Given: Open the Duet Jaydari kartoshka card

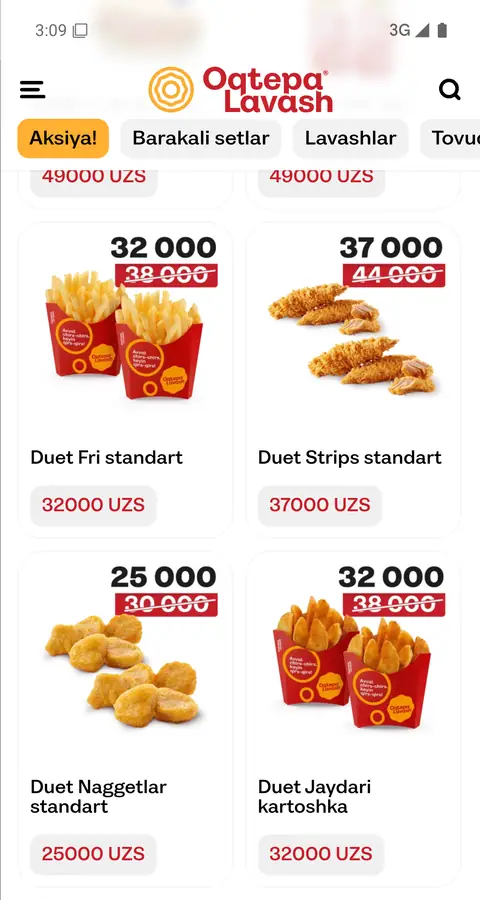Looking at the screenshot, I should (x=353, y=719).
